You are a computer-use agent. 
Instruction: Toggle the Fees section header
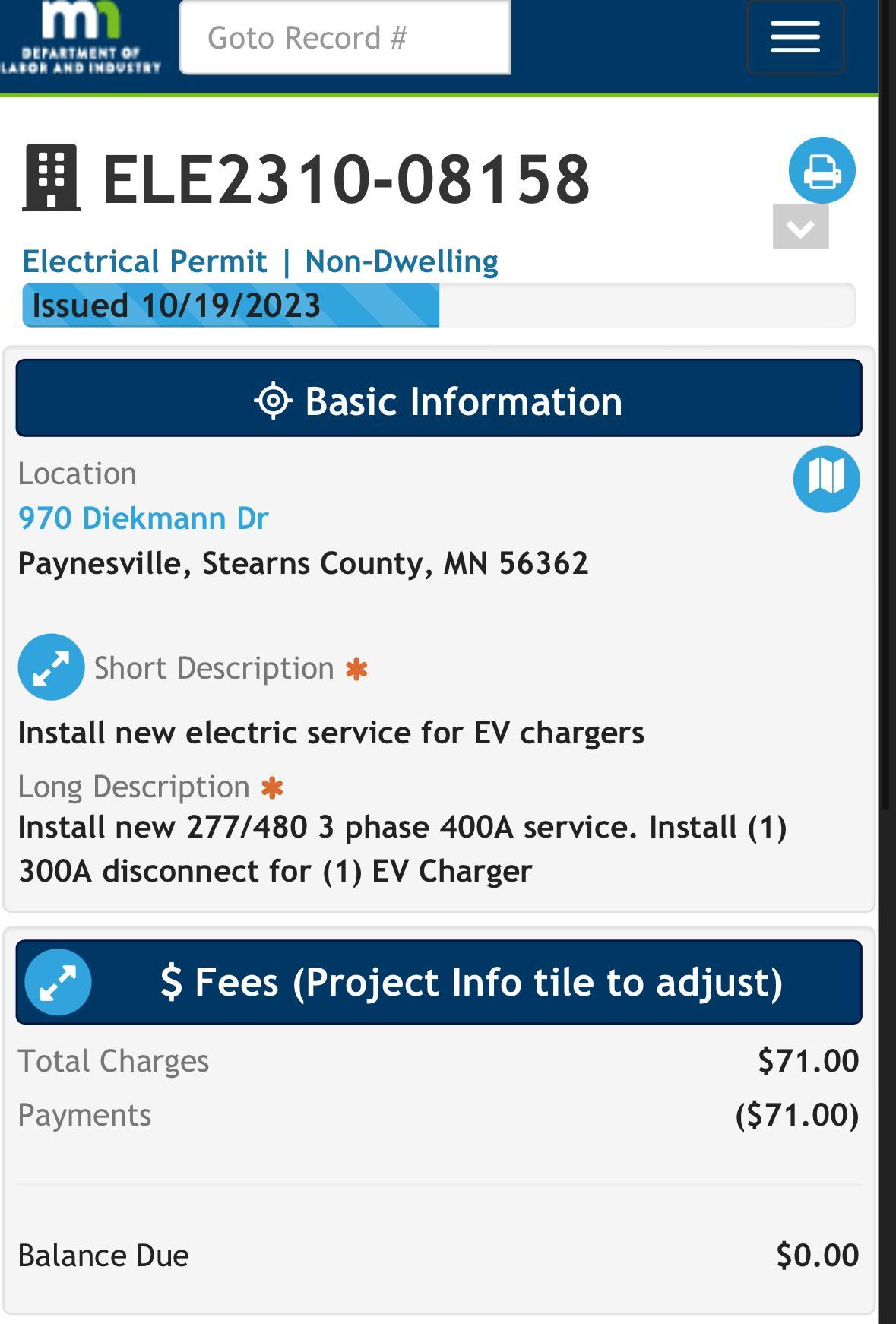tap(471, 982)
